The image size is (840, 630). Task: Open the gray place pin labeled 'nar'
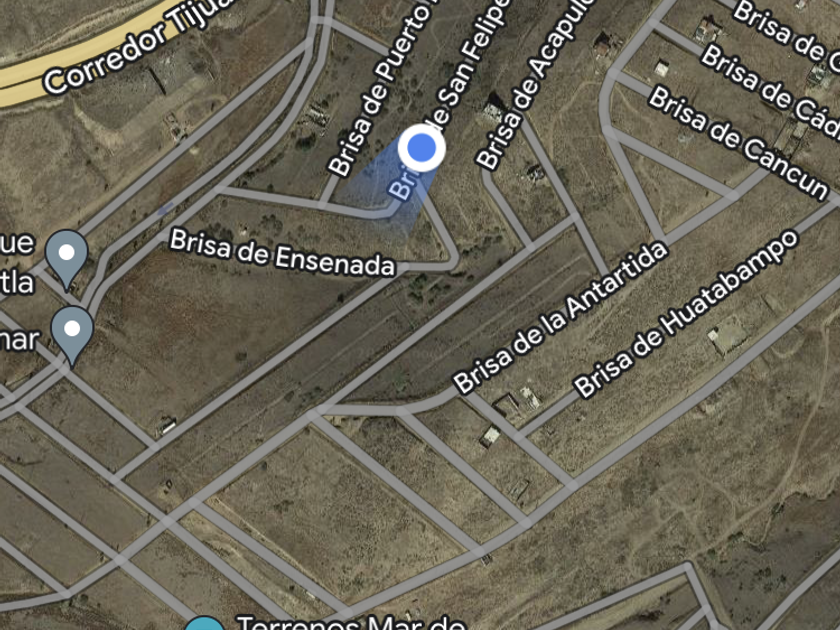[x=72, y=330]
